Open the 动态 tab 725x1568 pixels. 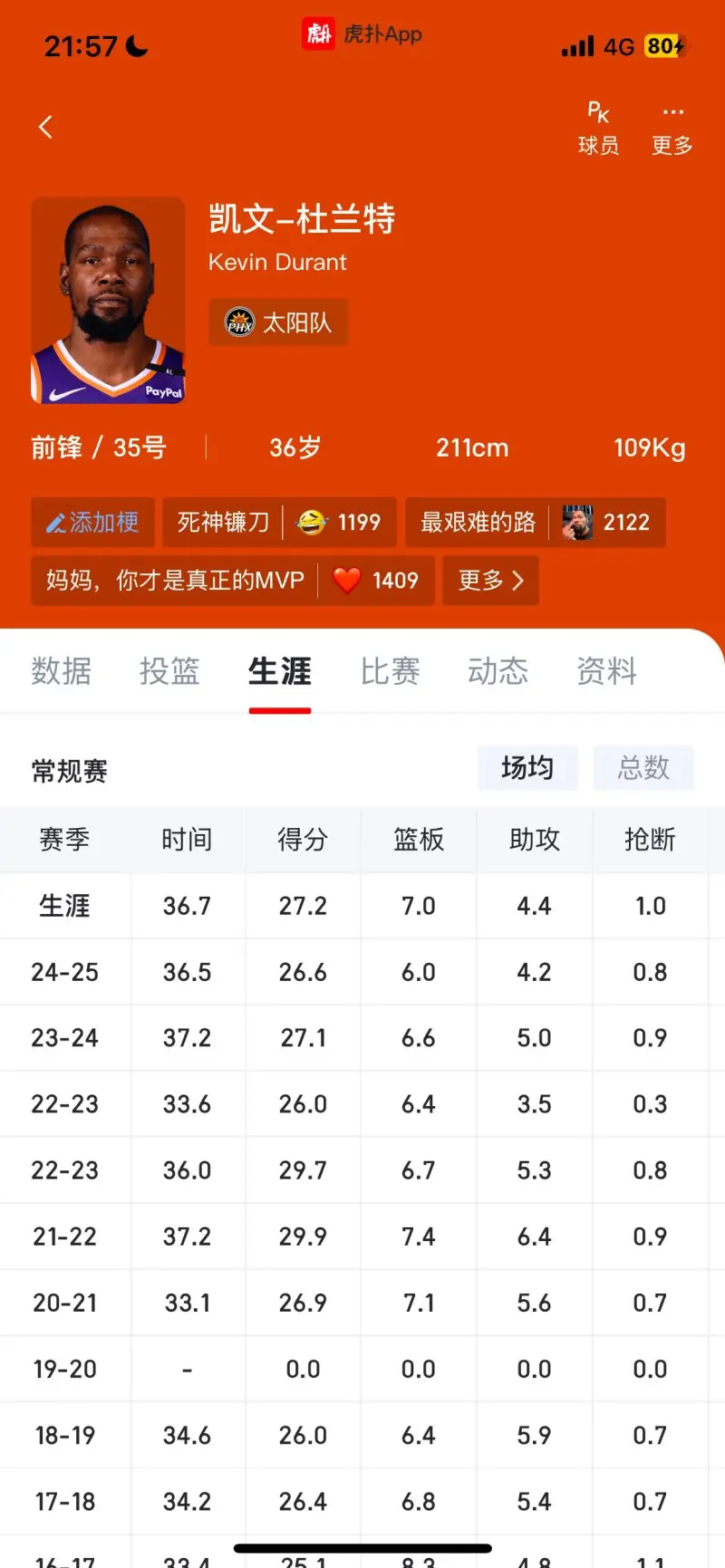(498, 671)
